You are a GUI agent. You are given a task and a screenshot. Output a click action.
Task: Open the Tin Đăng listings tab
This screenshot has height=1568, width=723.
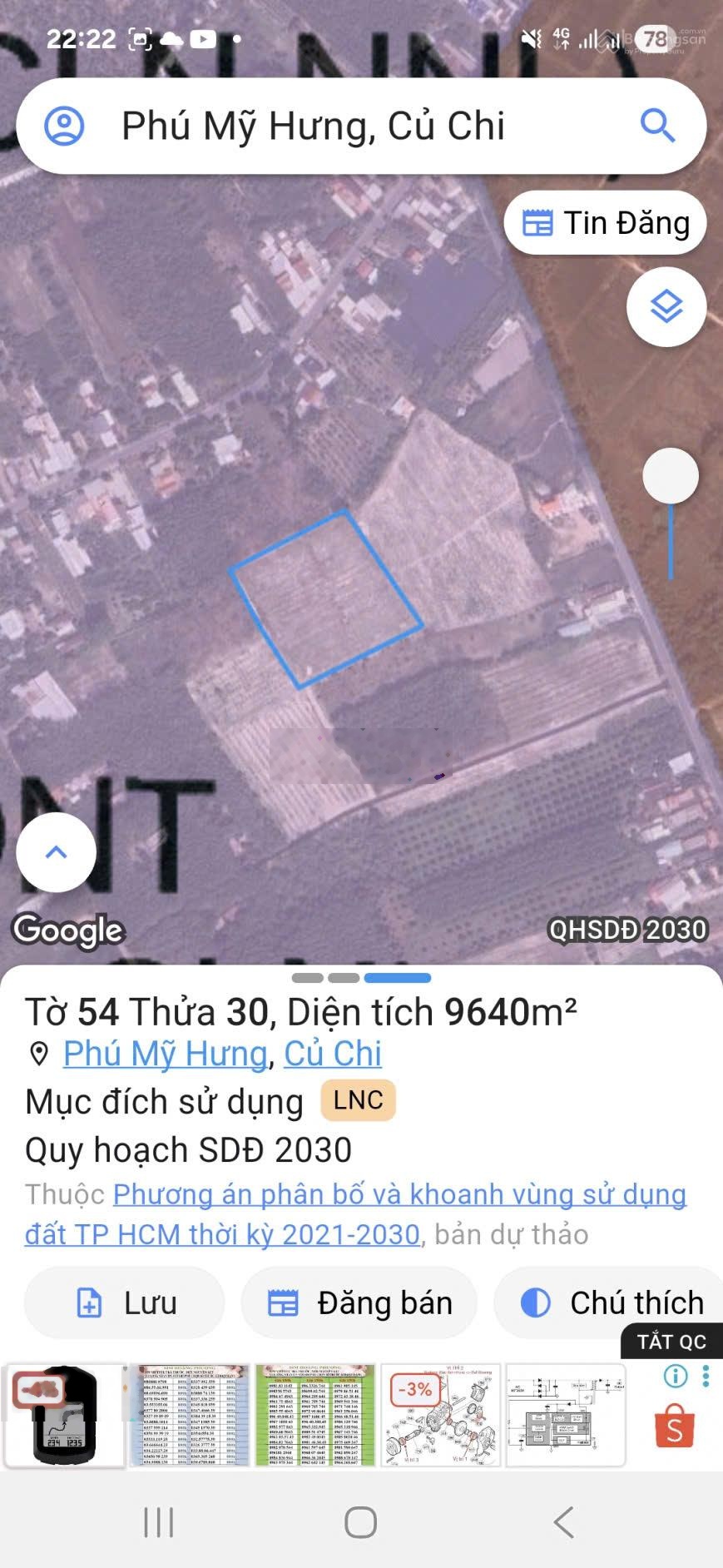pyautogui.click(x=605, y=222)
